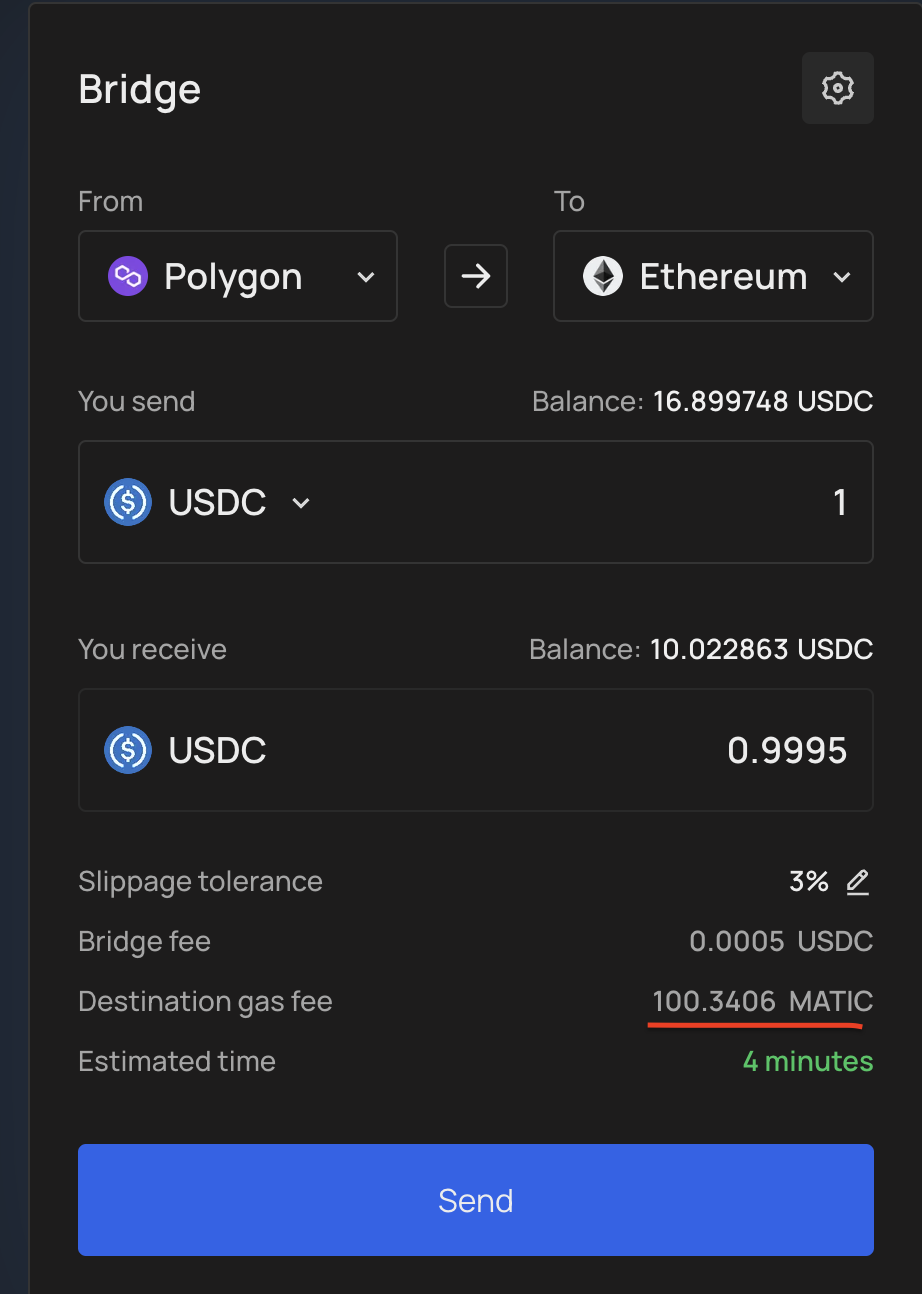Click the USDC token icon under You send
The height and width of the screenshot is (1294, 922).
click(128, 502)
